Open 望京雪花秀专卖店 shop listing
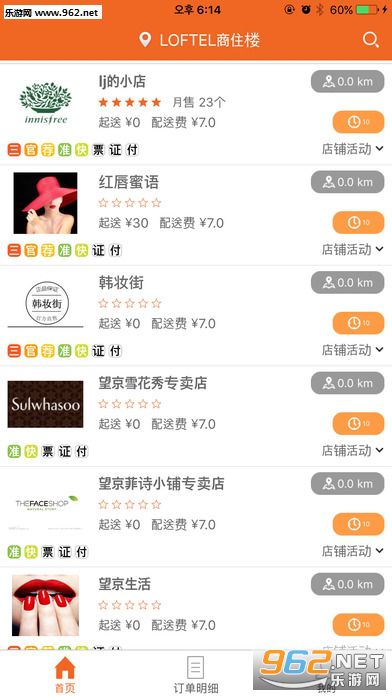Image resolution: width=392 pixels, height=696 pixels. [x=196, y=416]
